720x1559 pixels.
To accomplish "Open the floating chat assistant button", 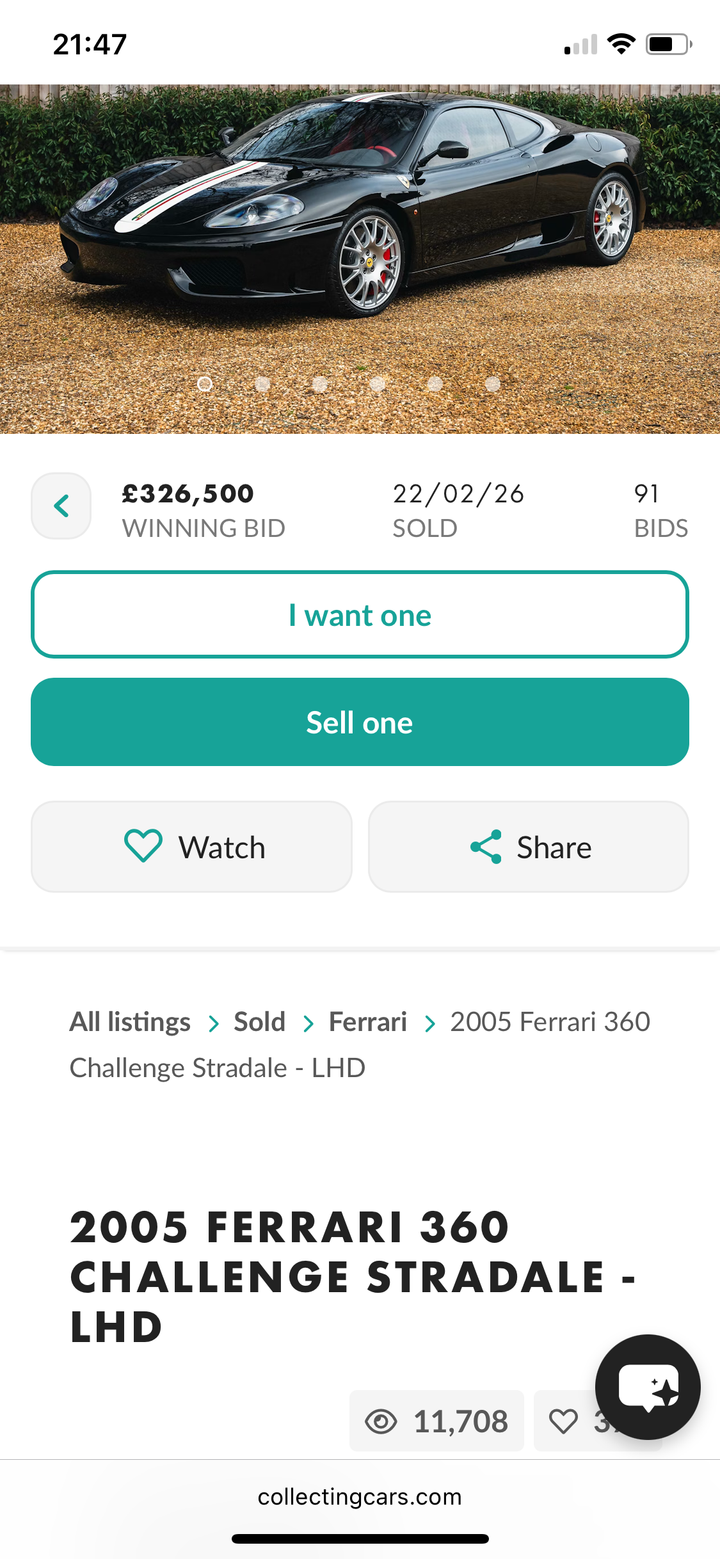I will tap(648, 1387).
